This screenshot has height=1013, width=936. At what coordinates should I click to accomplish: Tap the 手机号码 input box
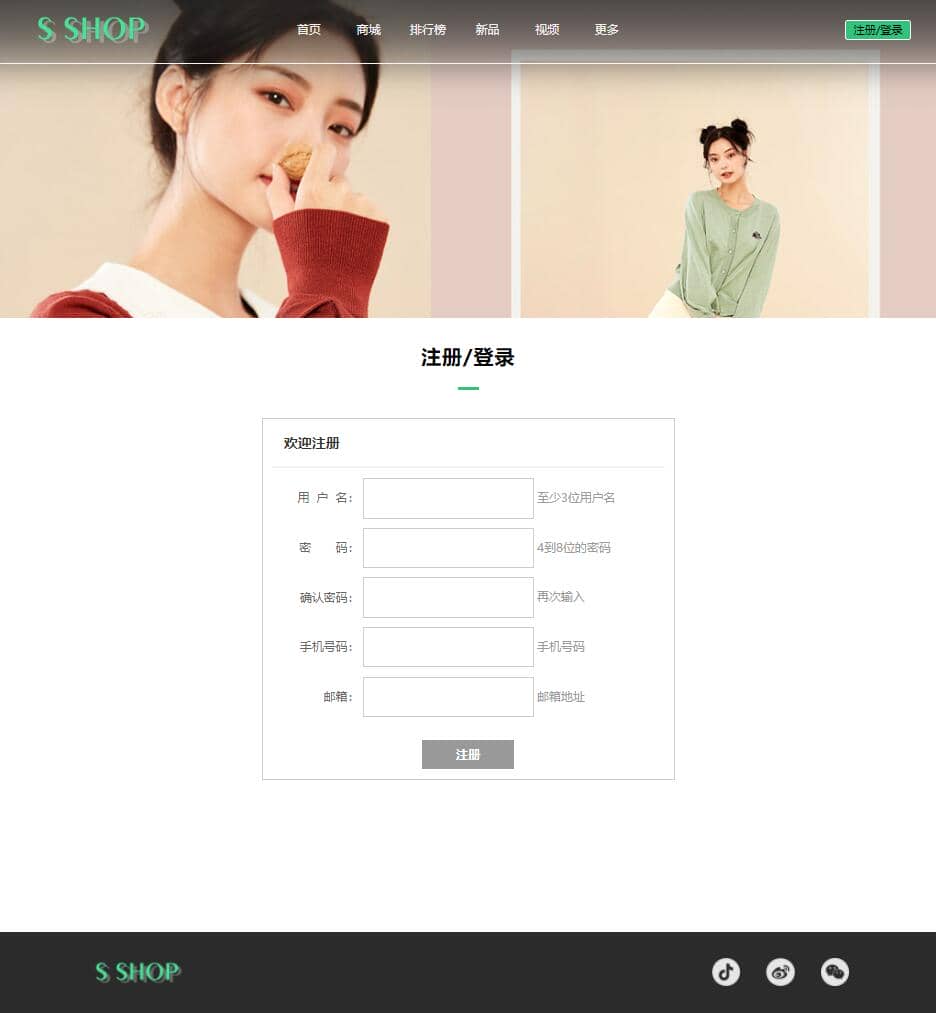448,647
